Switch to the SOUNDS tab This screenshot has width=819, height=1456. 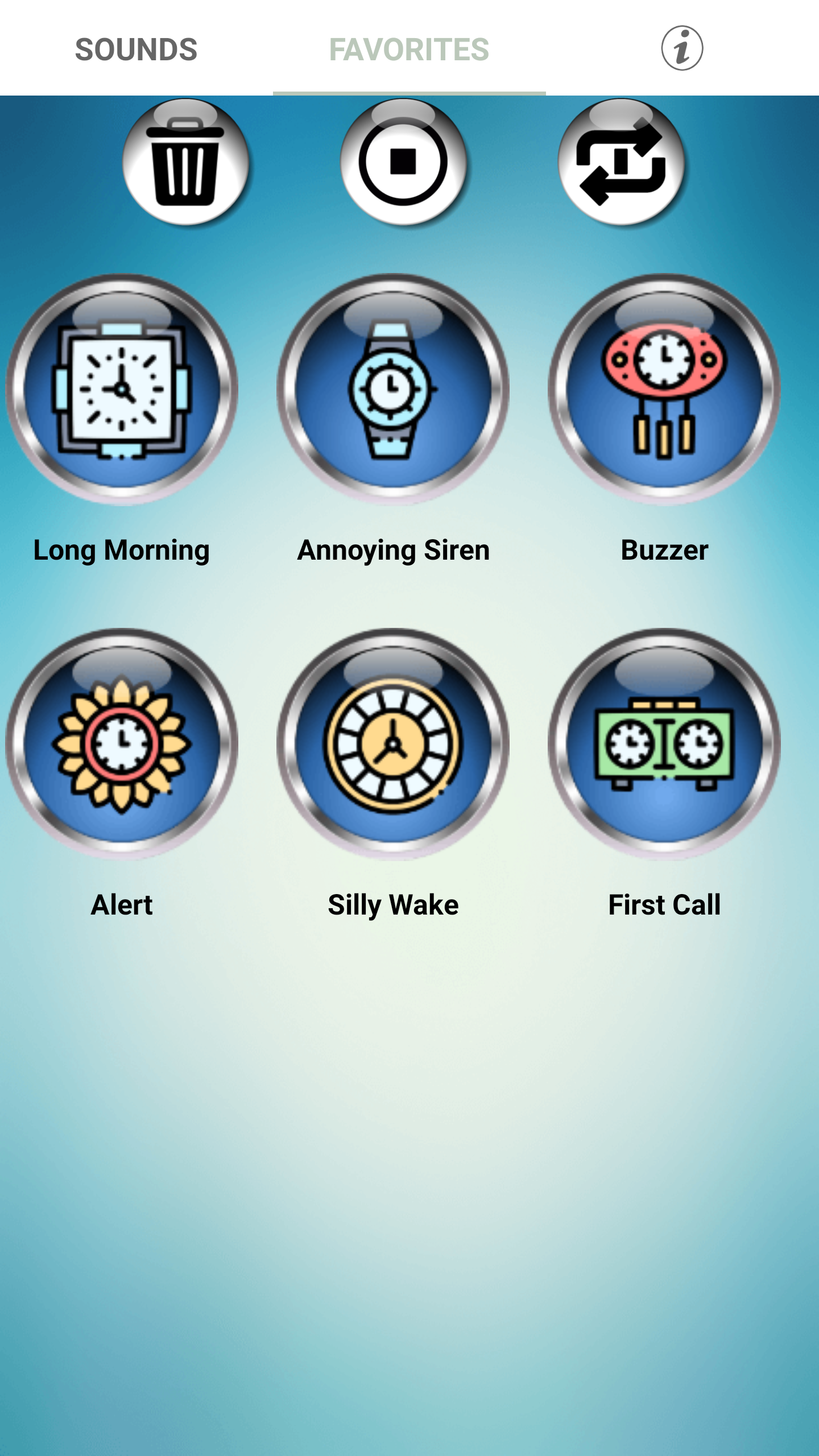pos(136,48)
